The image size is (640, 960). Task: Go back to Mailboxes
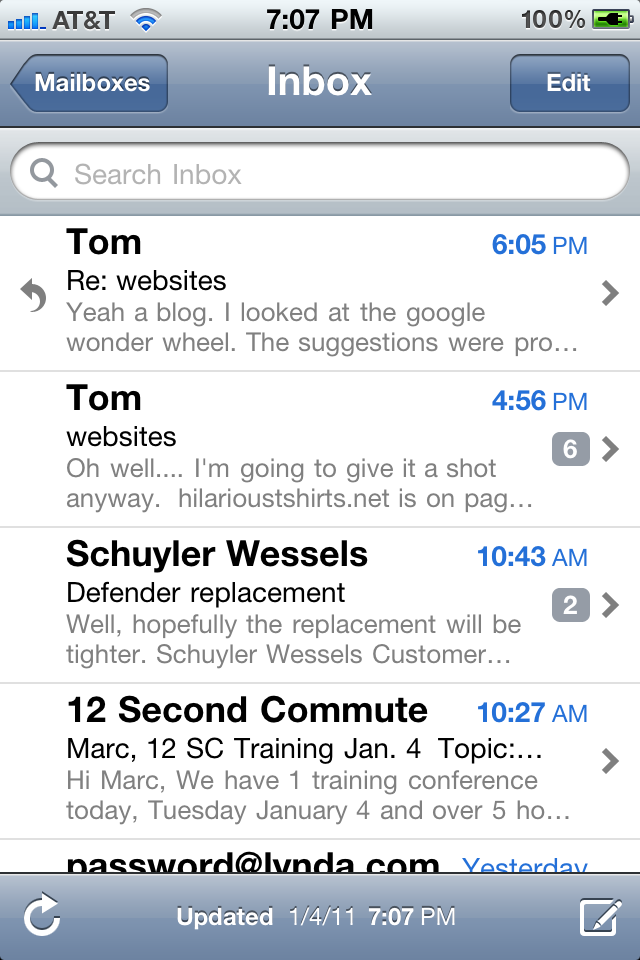point(90,83)
